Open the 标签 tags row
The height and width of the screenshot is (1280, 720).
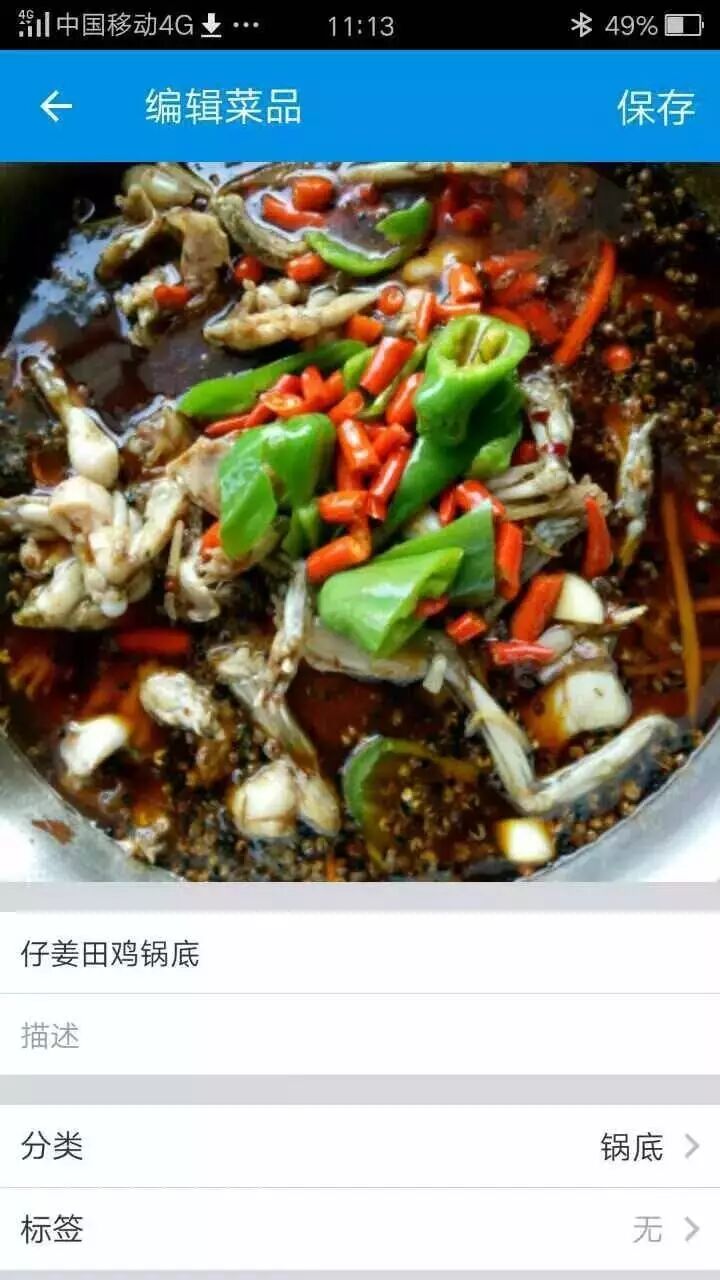360,1229
